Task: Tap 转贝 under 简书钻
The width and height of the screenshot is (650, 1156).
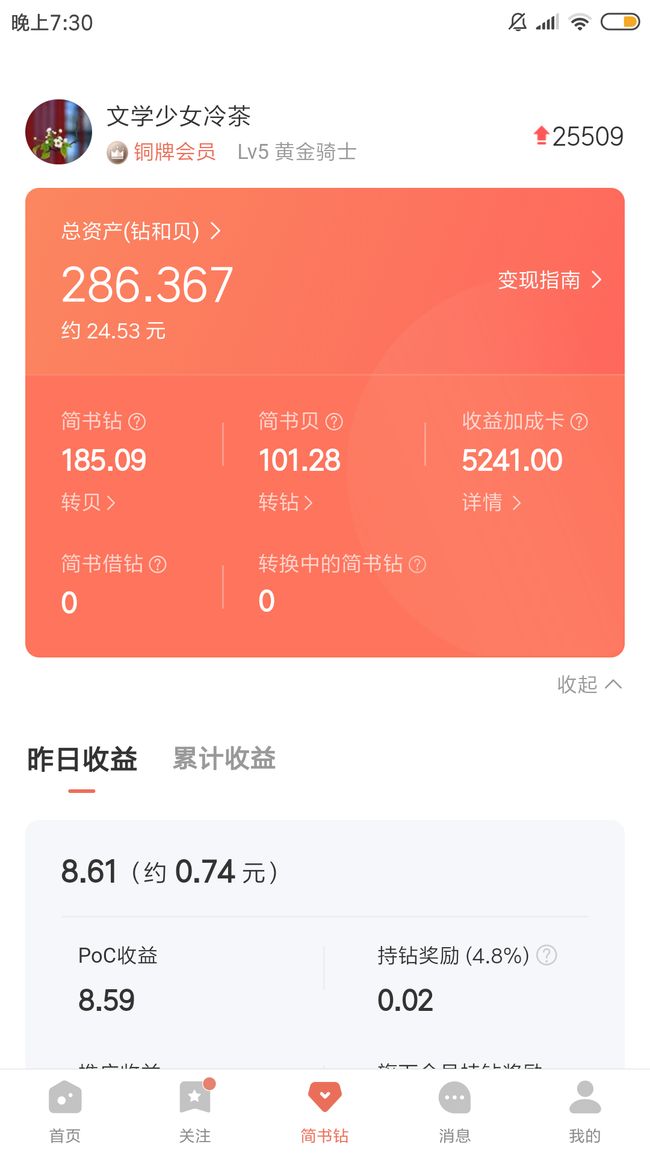Action: tap(88, 503)
